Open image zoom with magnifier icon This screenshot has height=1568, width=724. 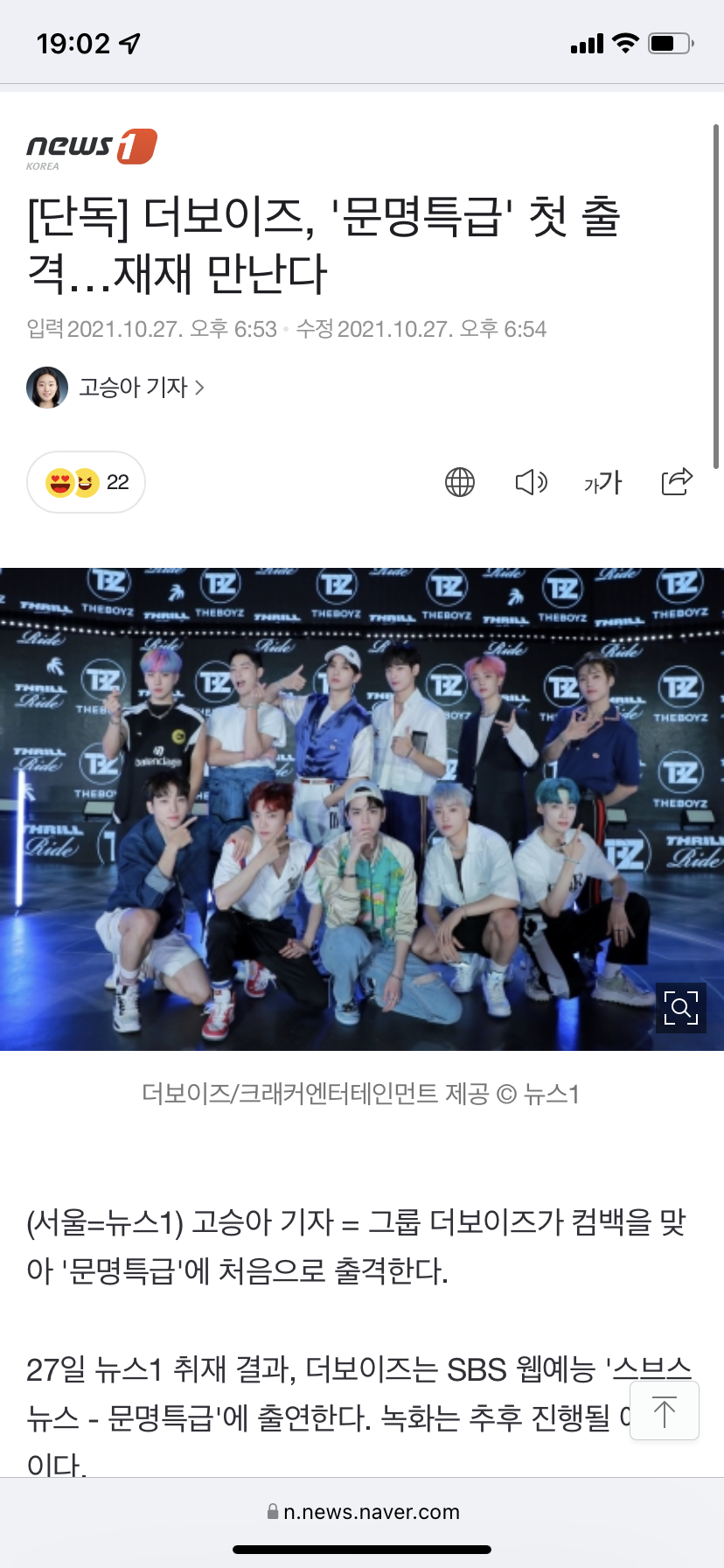(681, 1007)
